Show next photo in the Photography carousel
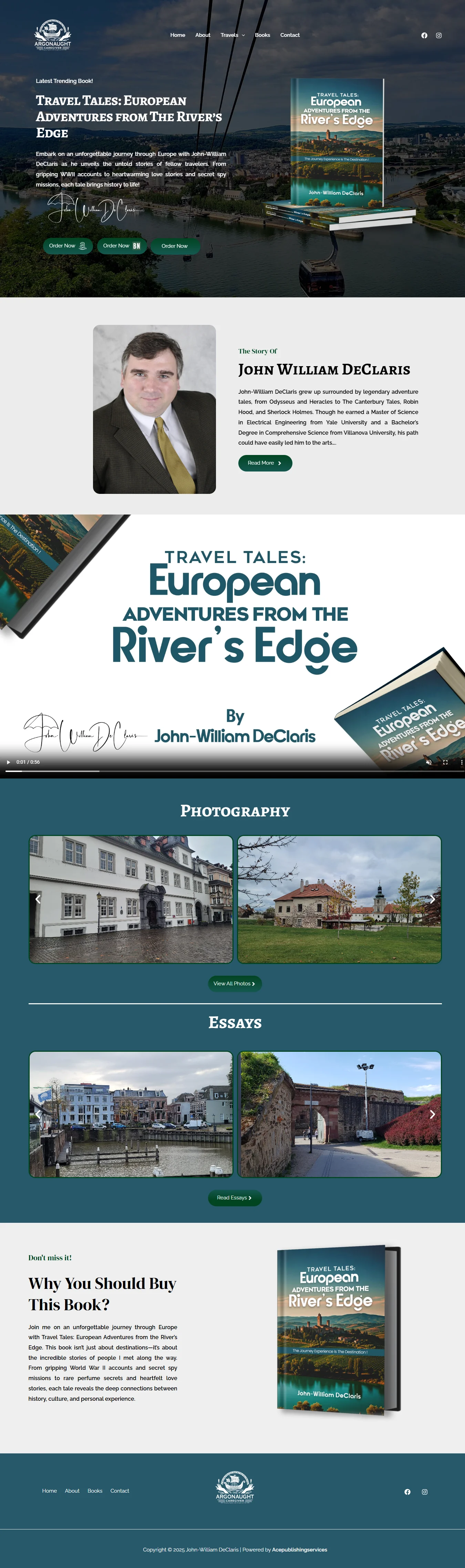Viewport: 465px width, 1568px height. pyautogui.click(x=432, y=899)
